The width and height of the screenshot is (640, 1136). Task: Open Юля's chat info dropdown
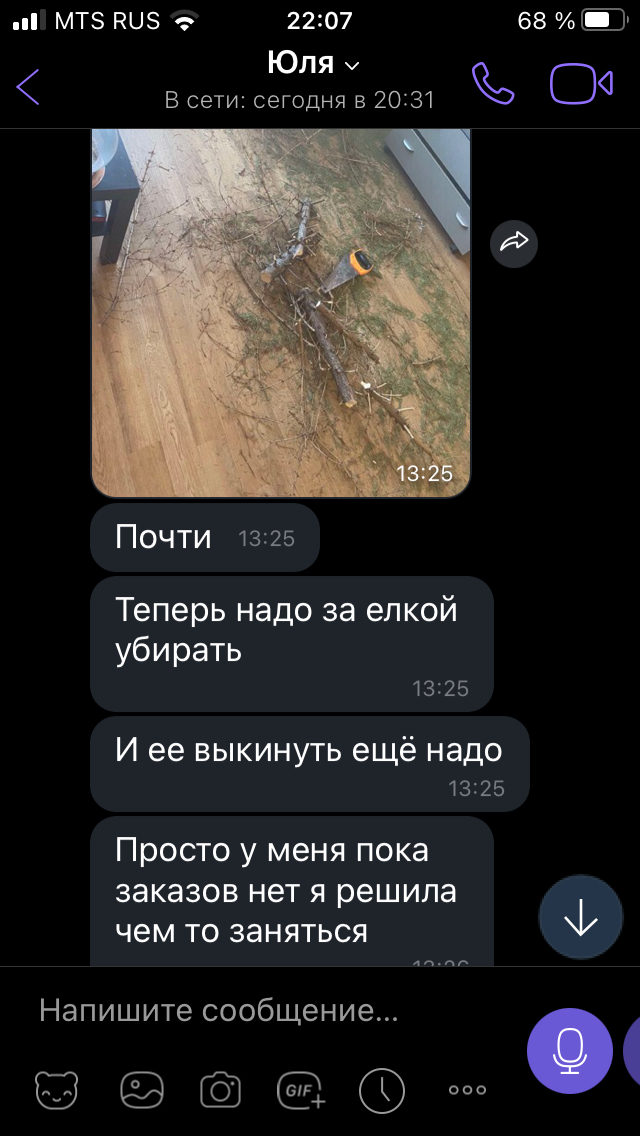tap(313, 64)
